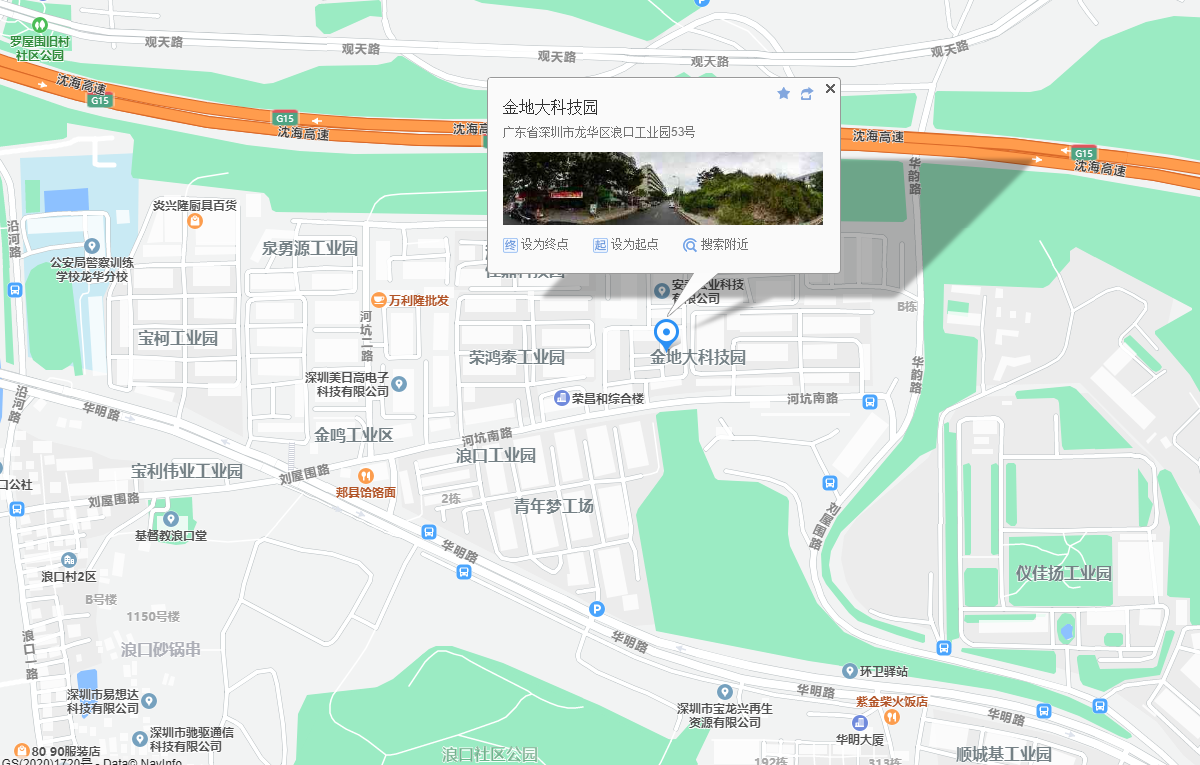Open the street view photo of 金地大科技园
The image size is (1200, 765).
pyautogui.click(x=662, y=188)
